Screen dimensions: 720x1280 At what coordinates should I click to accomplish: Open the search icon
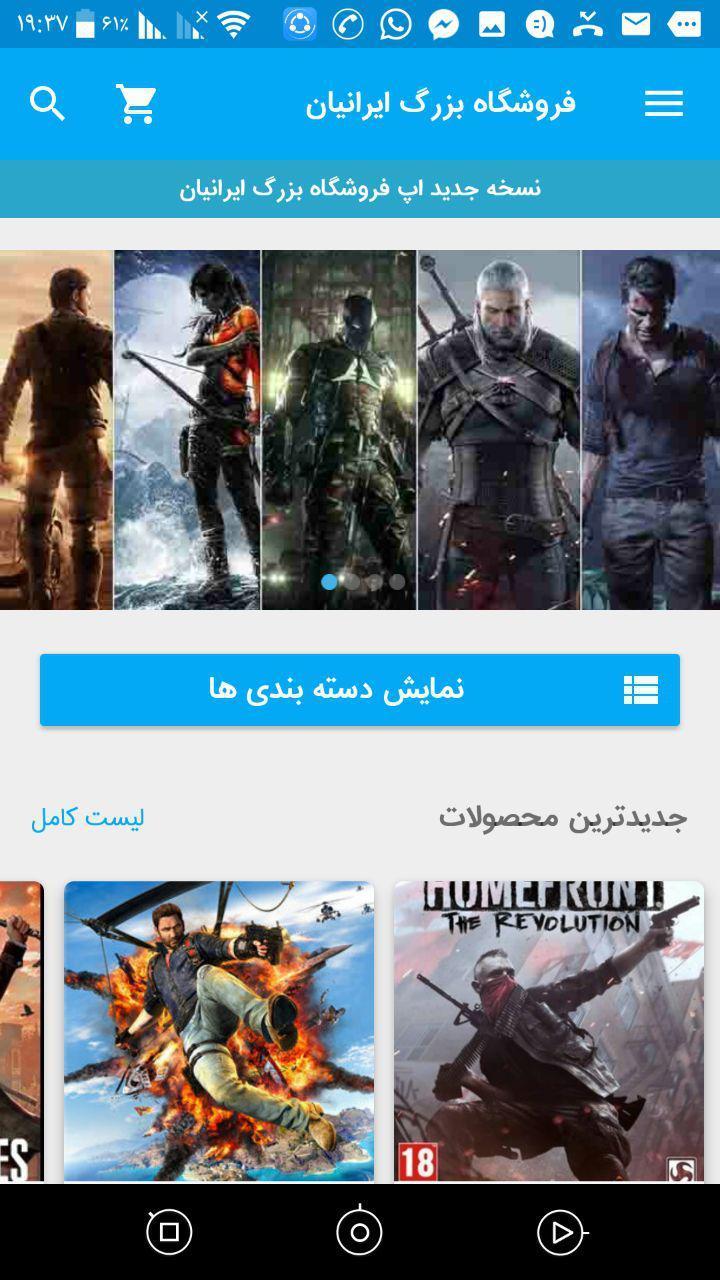coord(47,103)
